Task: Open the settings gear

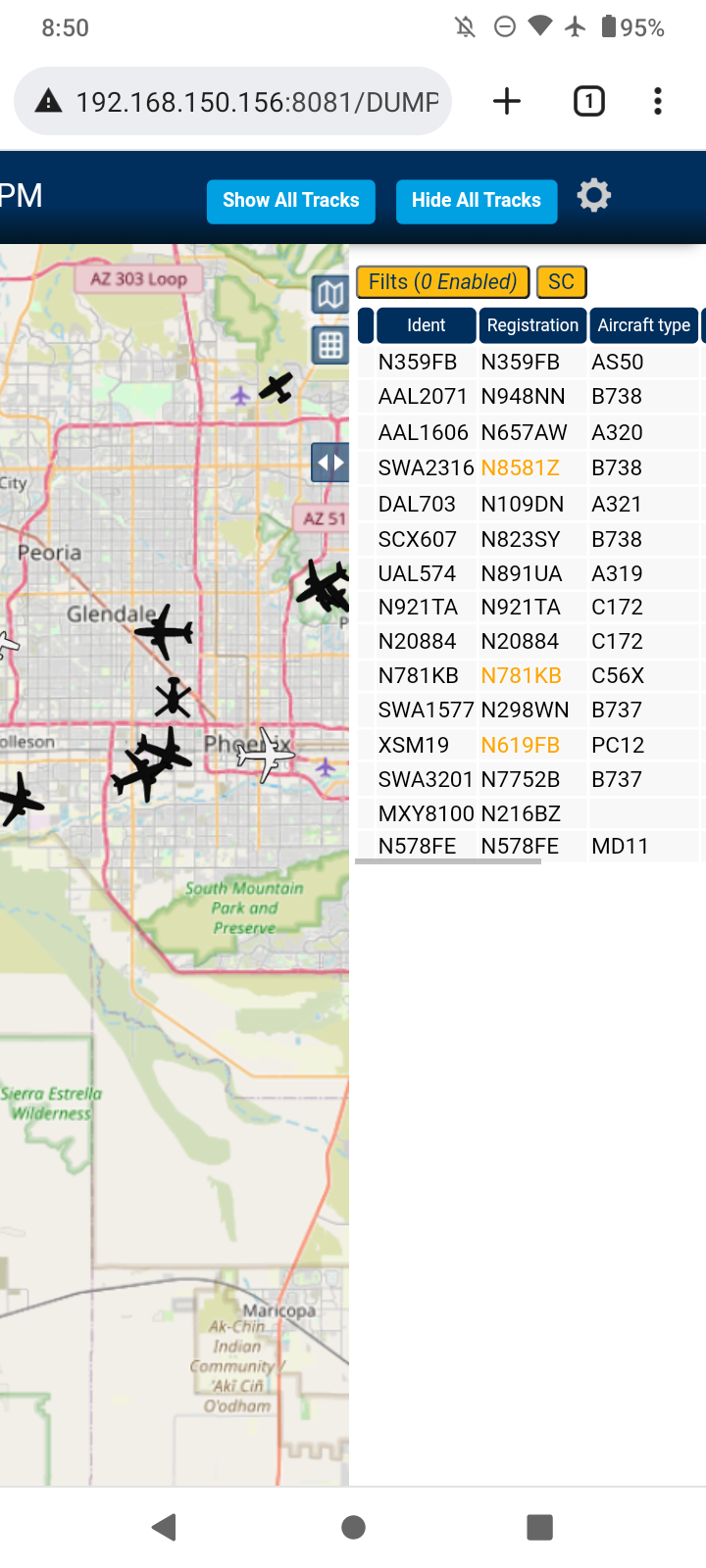Action: (594, 196)
